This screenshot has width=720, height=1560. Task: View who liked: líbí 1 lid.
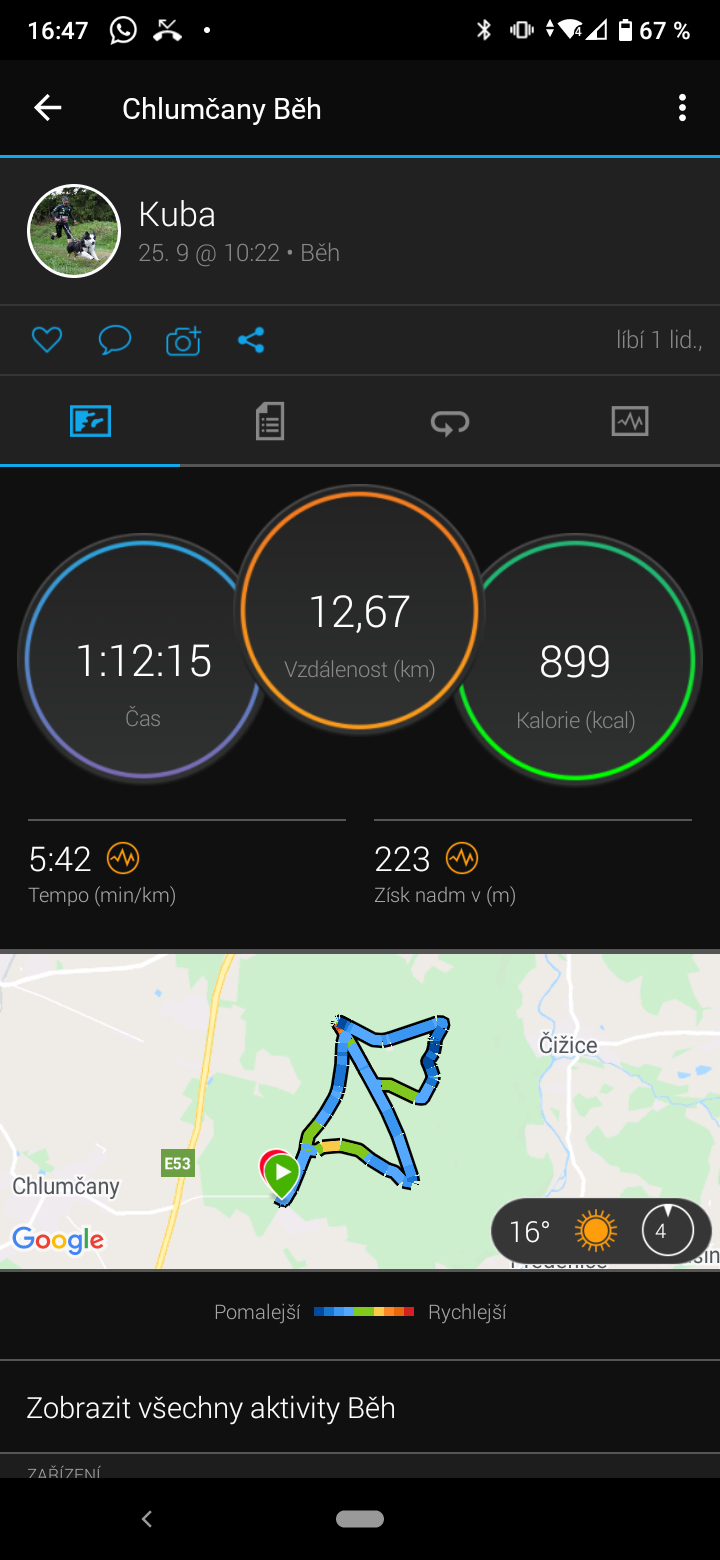(659, 340)
